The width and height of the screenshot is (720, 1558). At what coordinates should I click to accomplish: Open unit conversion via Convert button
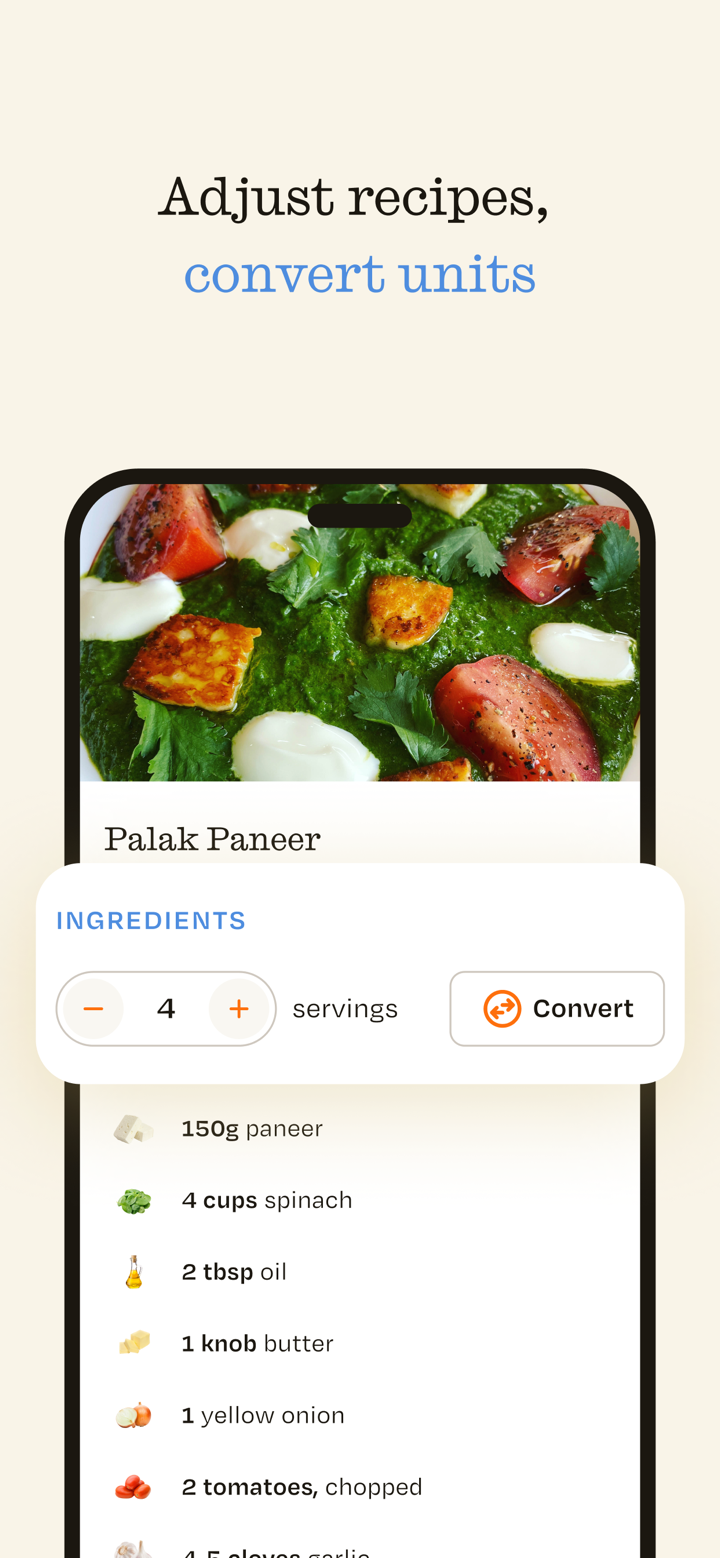click(x=557, y=1008)
